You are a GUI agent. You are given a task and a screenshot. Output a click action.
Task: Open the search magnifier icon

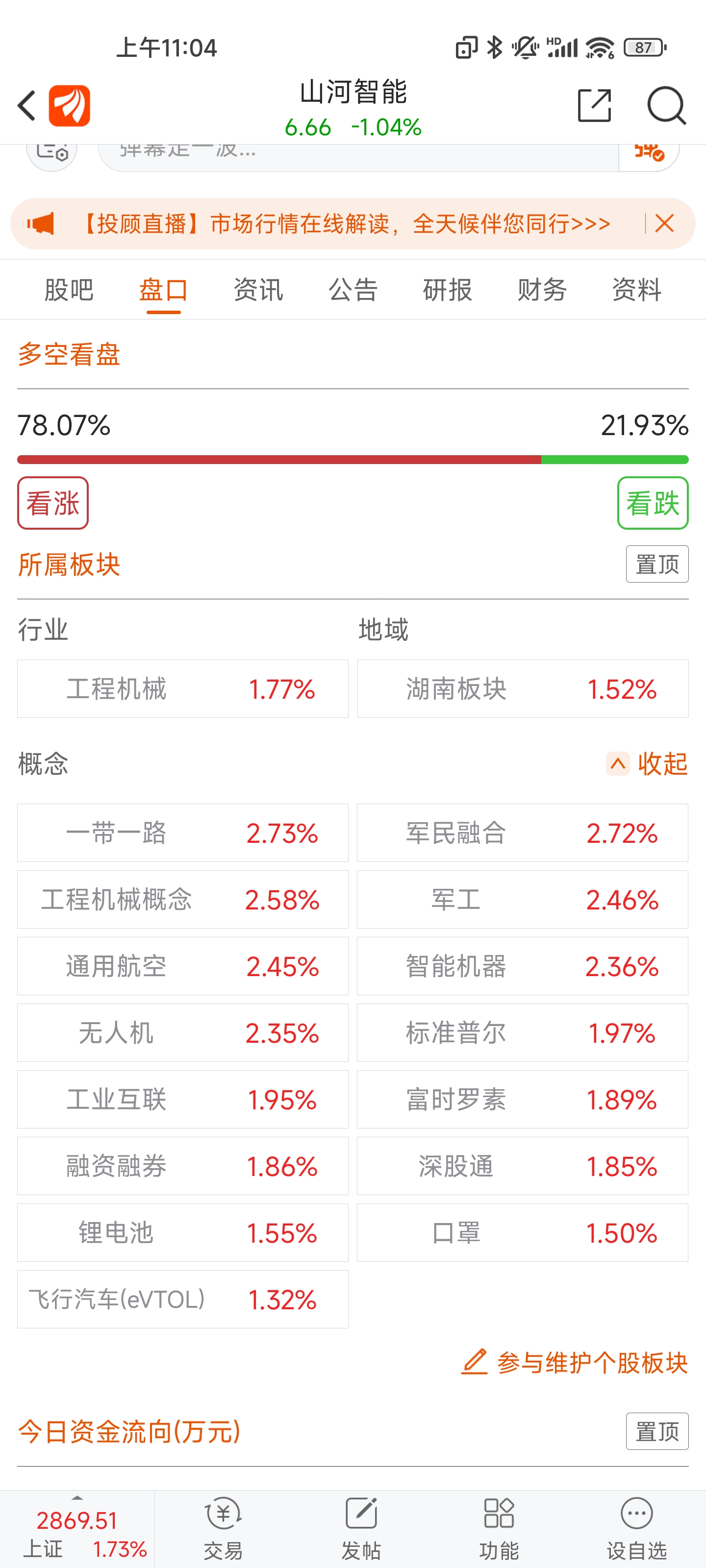(x=666, y=106)
